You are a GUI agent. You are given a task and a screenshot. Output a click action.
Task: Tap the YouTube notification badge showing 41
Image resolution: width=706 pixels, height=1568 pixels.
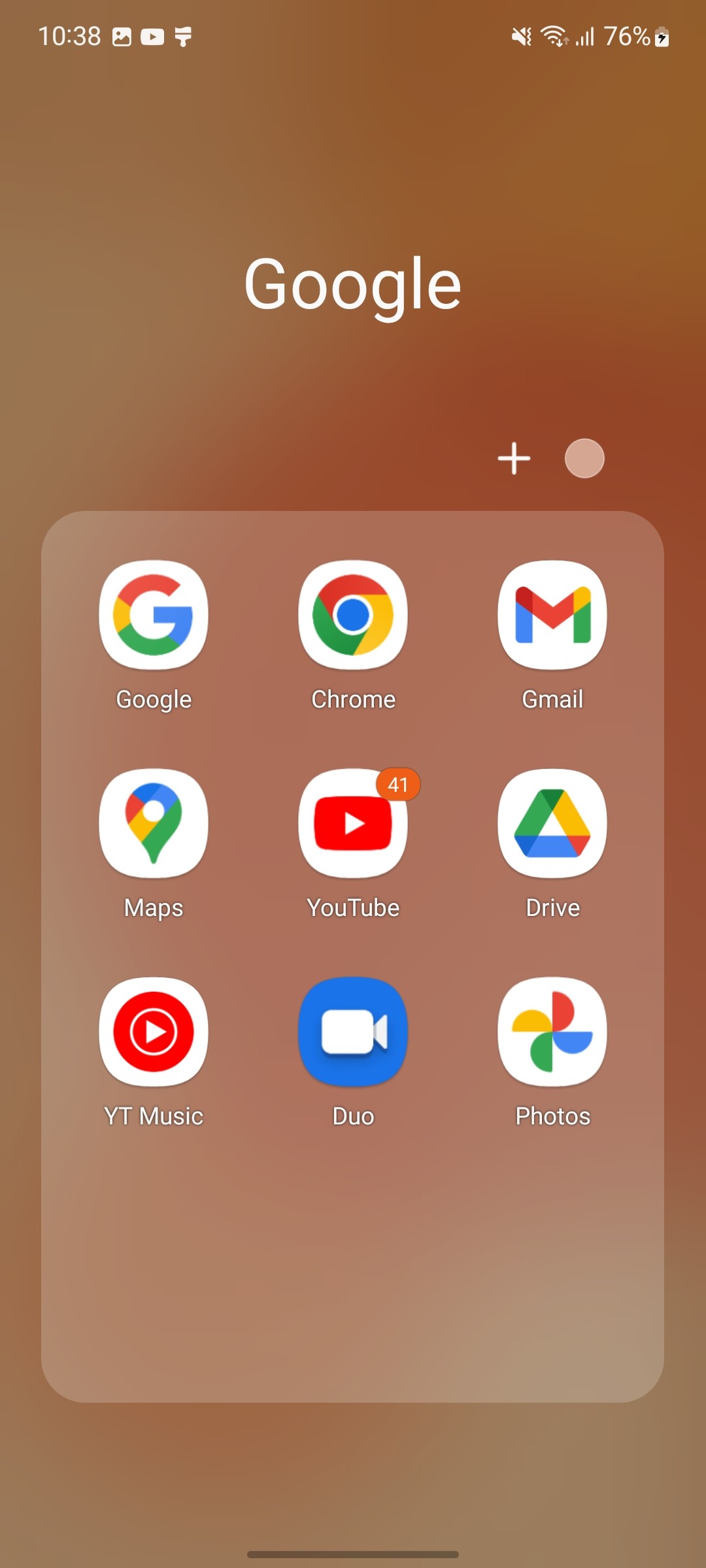[x=398, y=785]
